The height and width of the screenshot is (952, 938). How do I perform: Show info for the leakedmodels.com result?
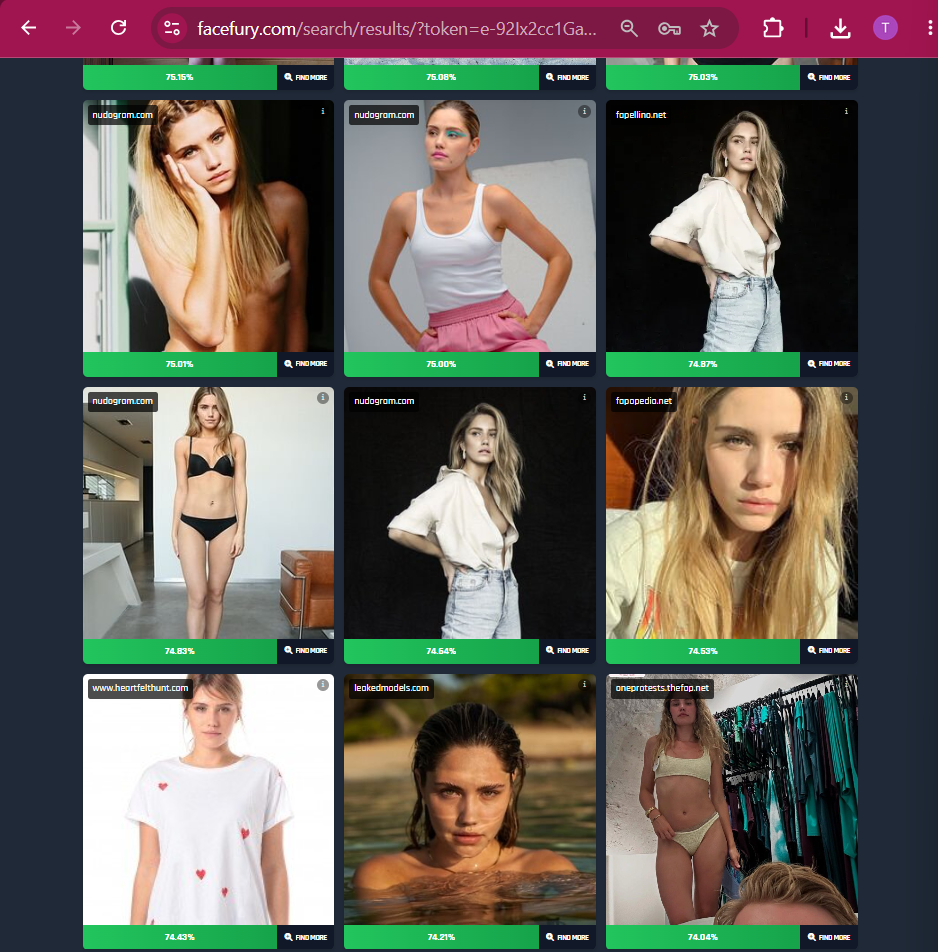tap(584, 684)
